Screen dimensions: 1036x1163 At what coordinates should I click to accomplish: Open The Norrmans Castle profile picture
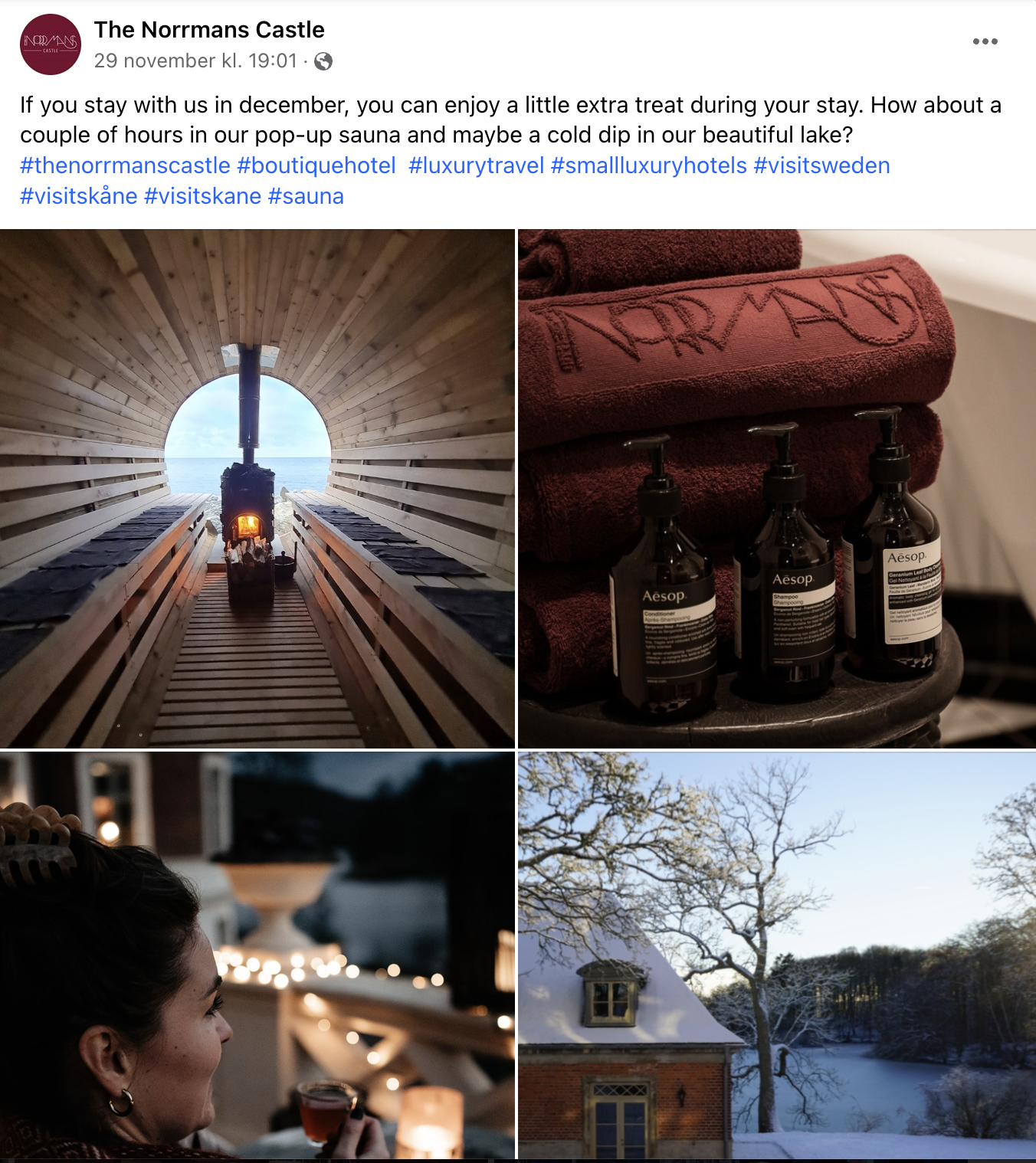pos(51,44)
